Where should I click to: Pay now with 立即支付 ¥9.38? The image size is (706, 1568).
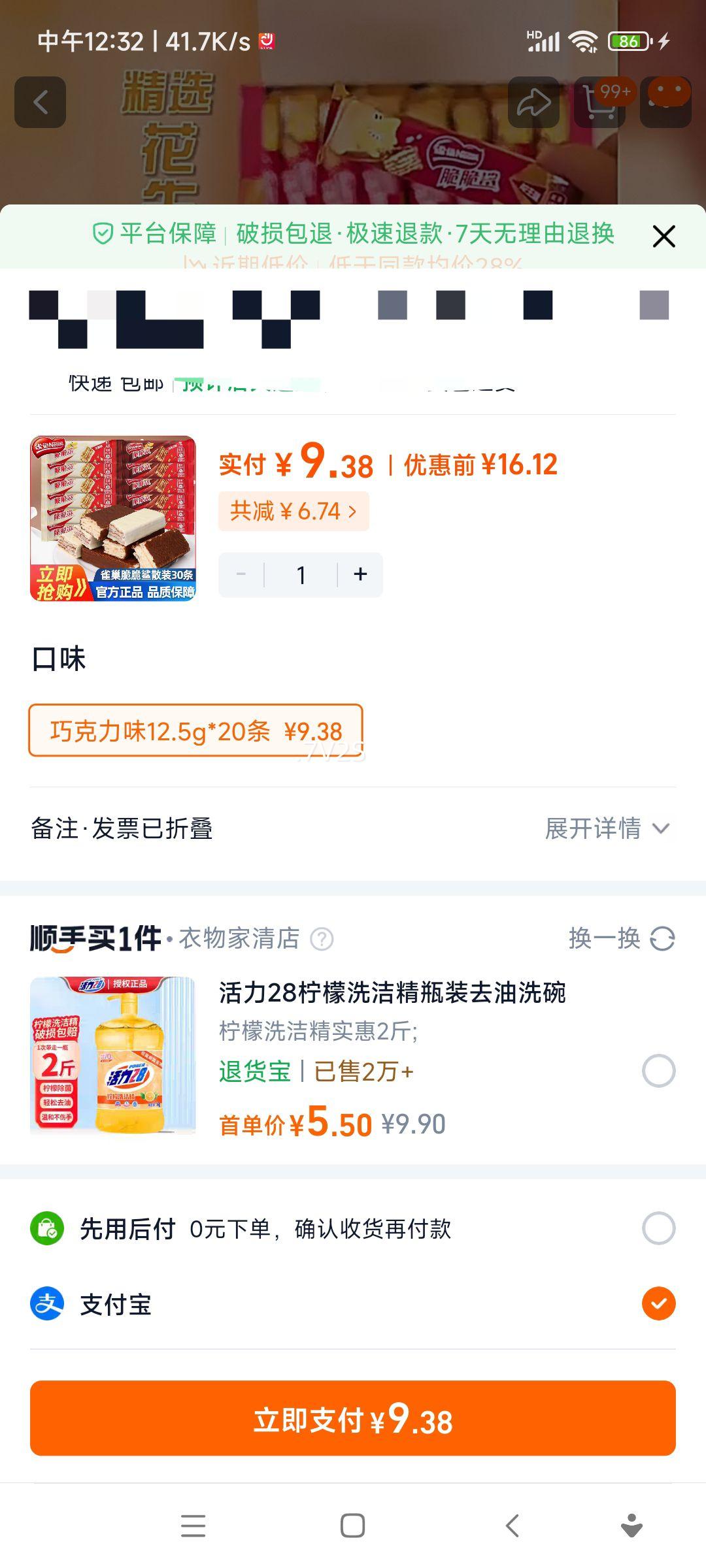[x=353, y=1418]
